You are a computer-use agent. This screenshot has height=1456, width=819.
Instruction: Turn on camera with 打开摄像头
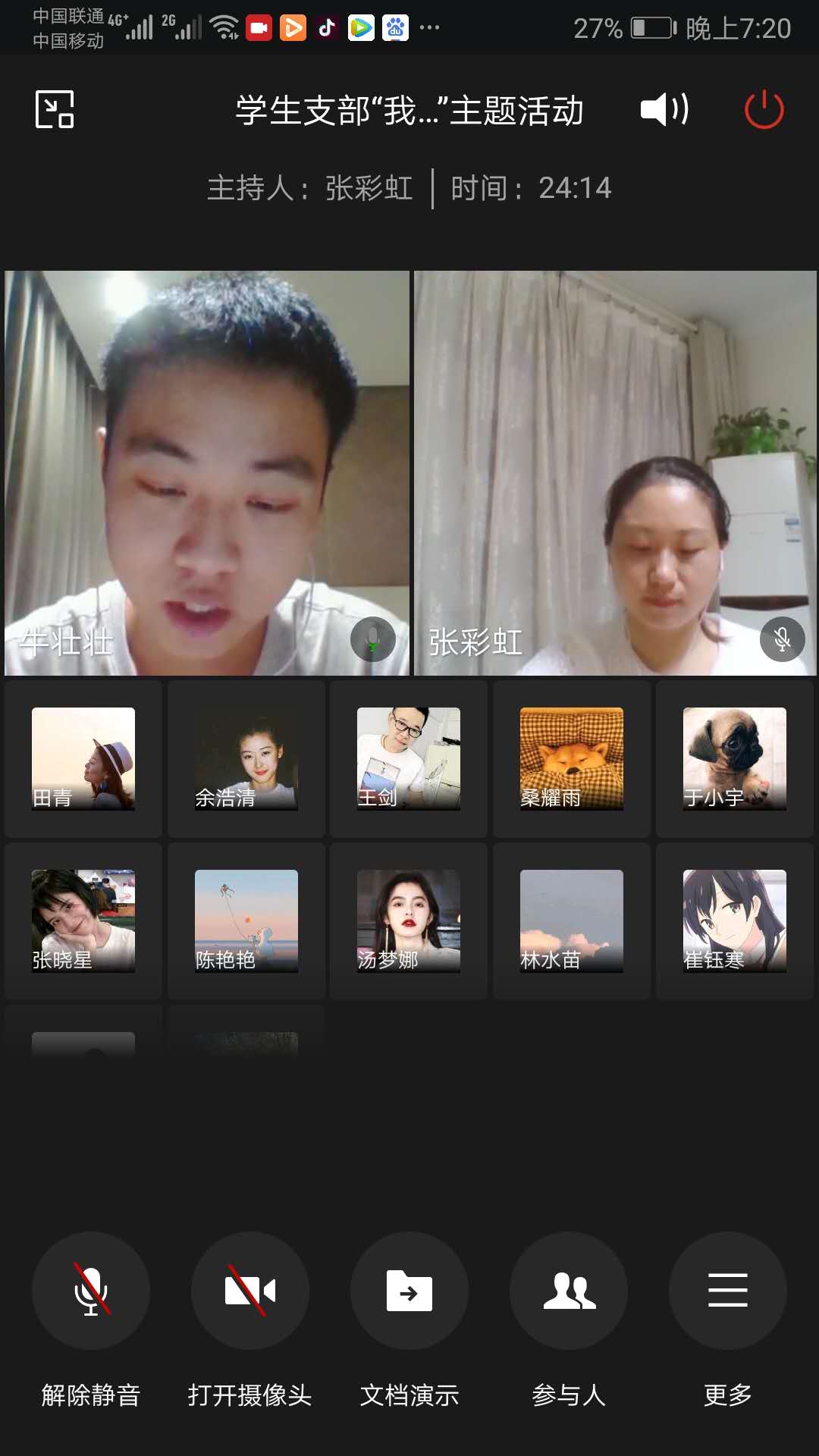[x=250, y=1291]
